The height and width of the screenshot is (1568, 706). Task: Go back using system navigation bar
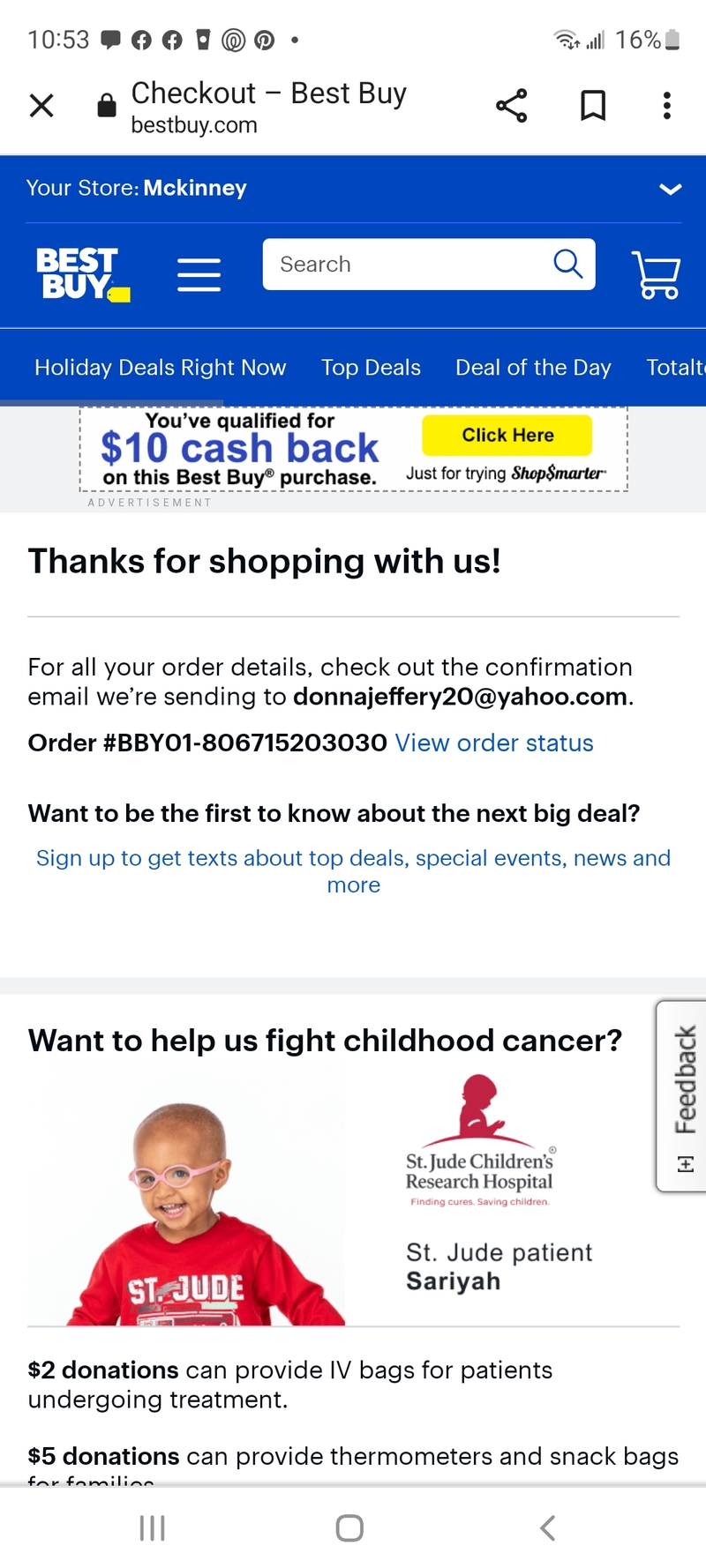(x=547, y=1528)
